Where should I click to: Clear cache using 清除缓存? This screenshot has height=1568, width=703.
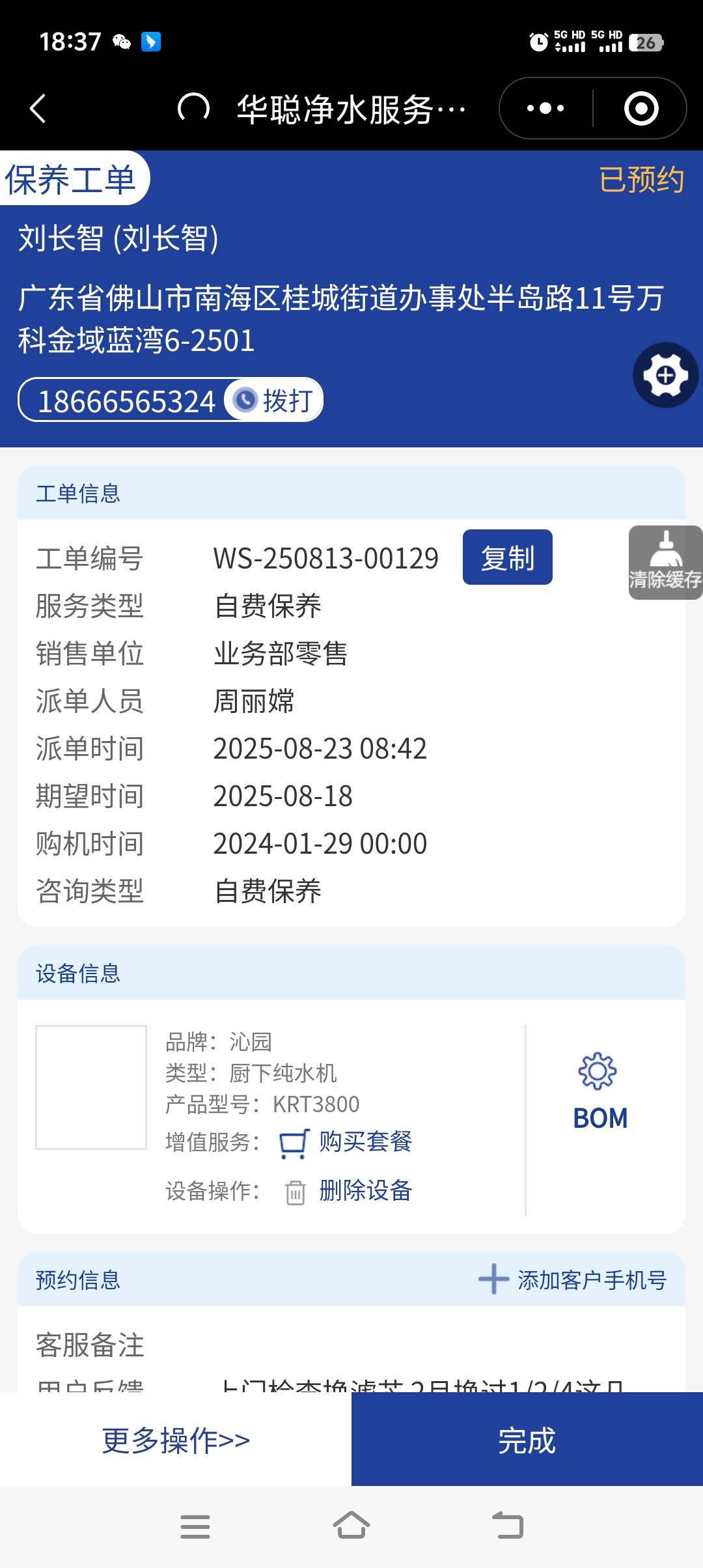665,563
